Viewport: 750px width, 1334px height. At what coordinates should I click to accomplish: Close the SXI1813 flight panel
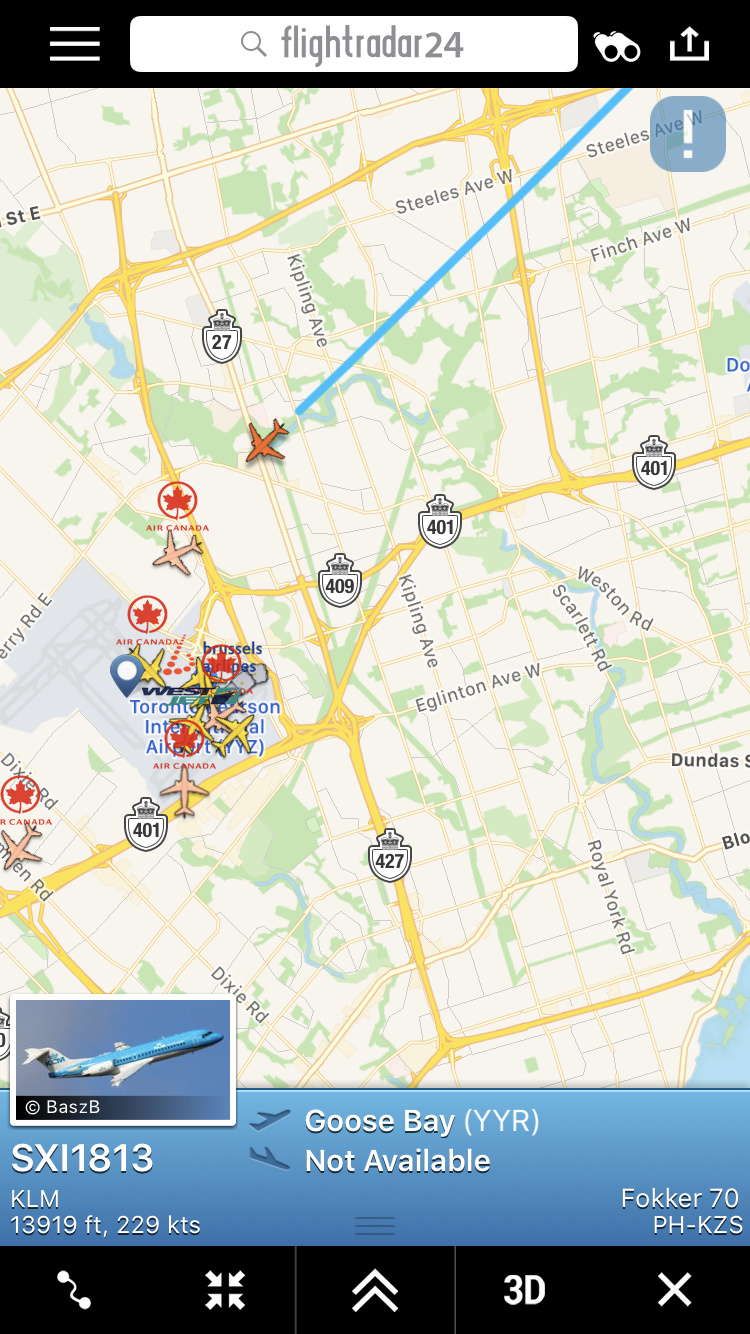coord(674,1290)
